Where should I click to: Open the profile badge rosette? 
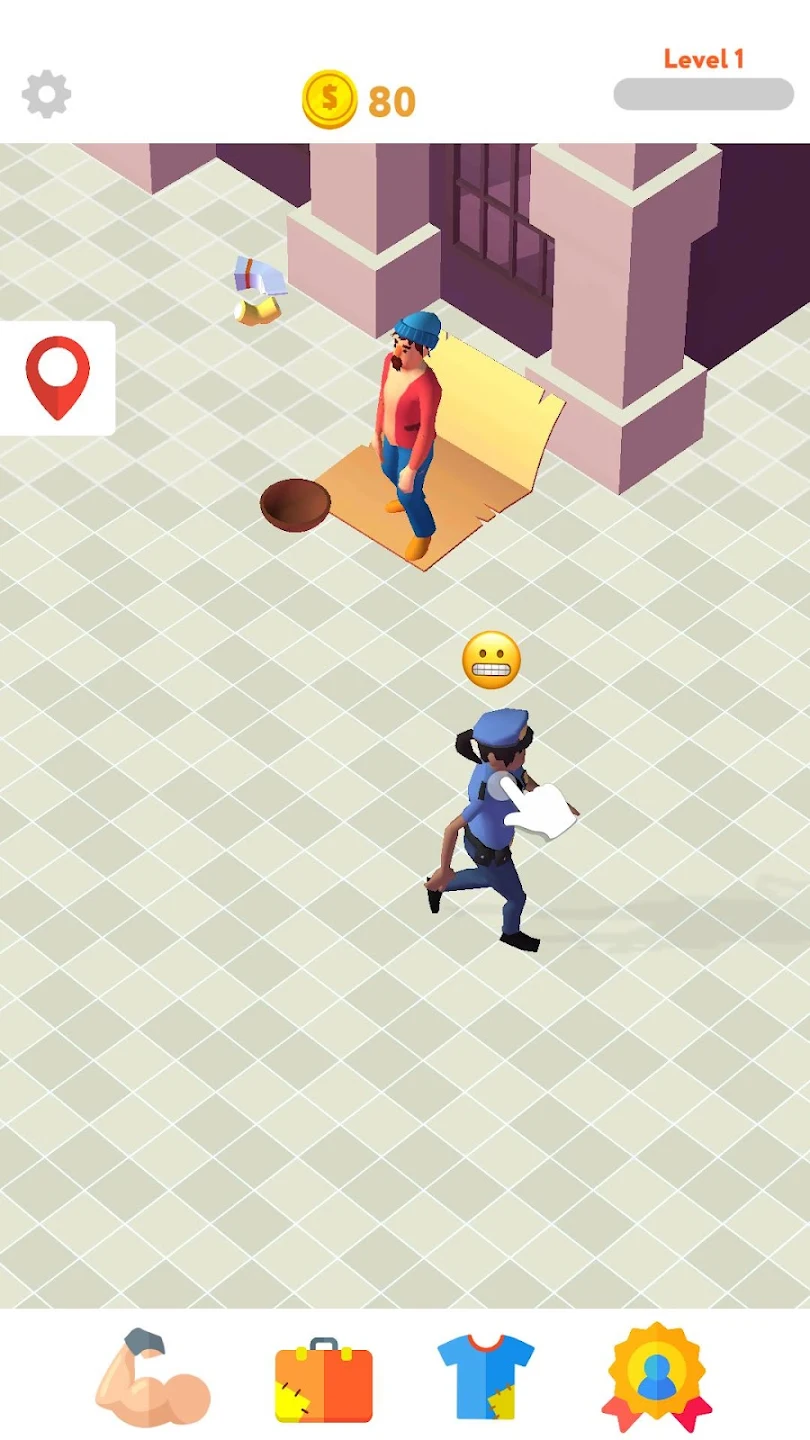(657, 1378)
